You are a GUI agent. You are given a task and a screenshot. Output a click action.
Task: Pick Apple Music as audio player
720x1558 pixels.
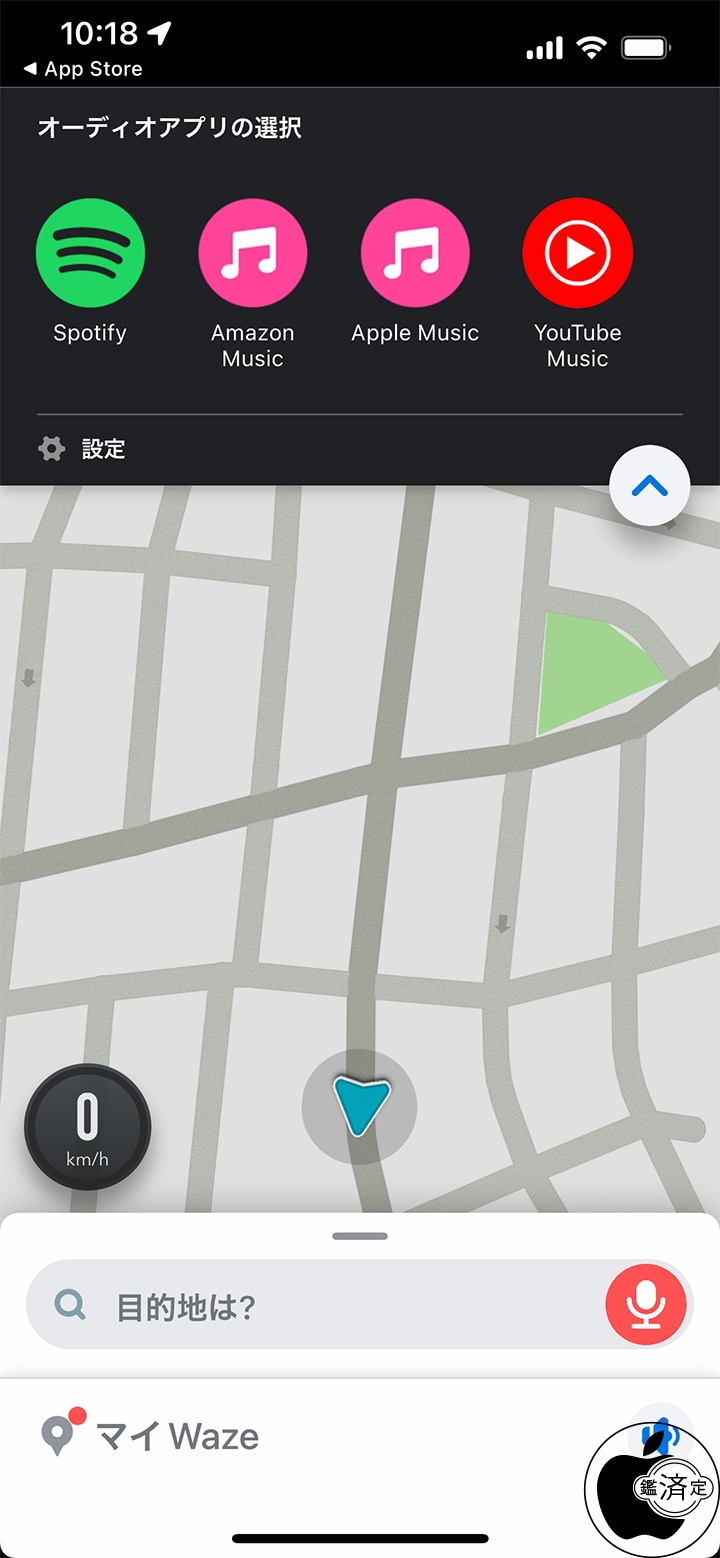pyautogui.click(x=415, y=253)
